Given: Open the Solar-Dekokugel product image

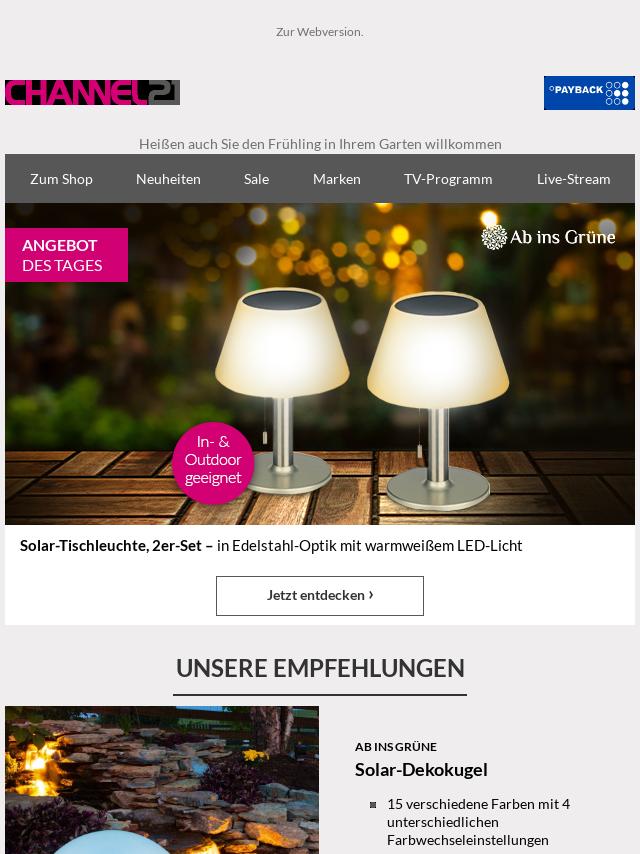Looking at the screenshot, I should click(x=162, y=780).
